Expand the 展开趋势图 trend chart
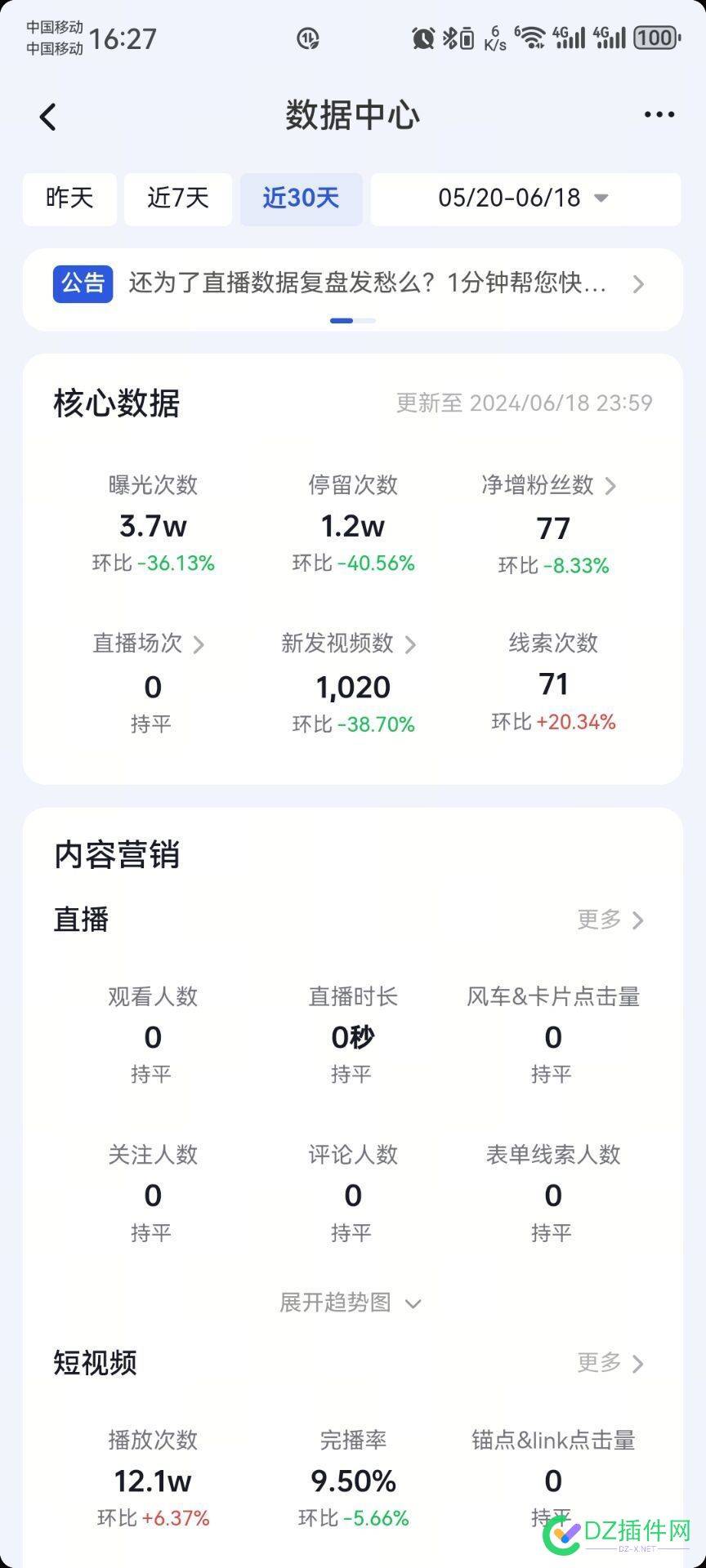This screenshot has height=1568, width=706. point(336,1303)
